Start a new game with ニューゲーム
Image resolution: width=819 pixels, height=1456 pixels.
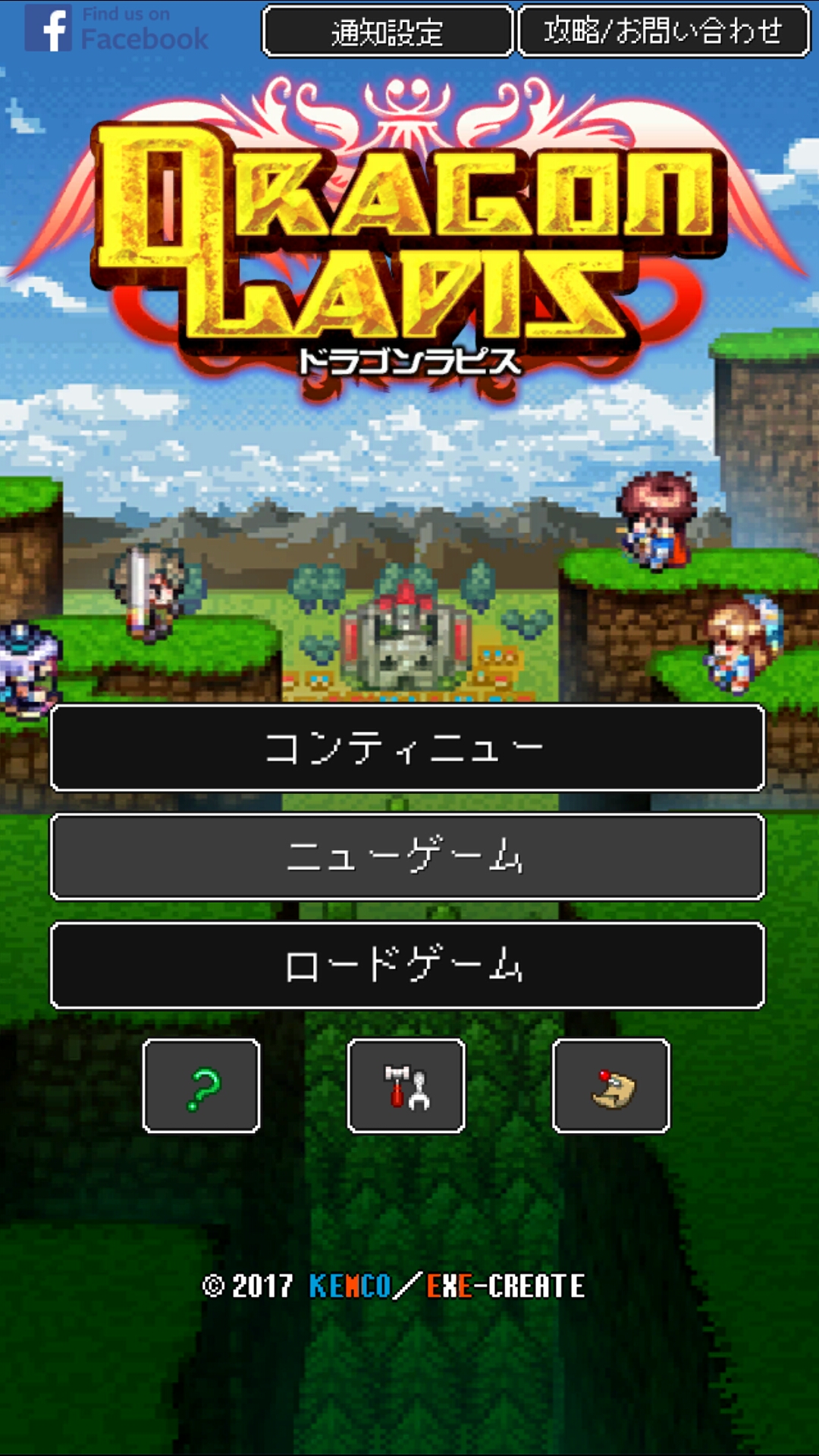407,857
